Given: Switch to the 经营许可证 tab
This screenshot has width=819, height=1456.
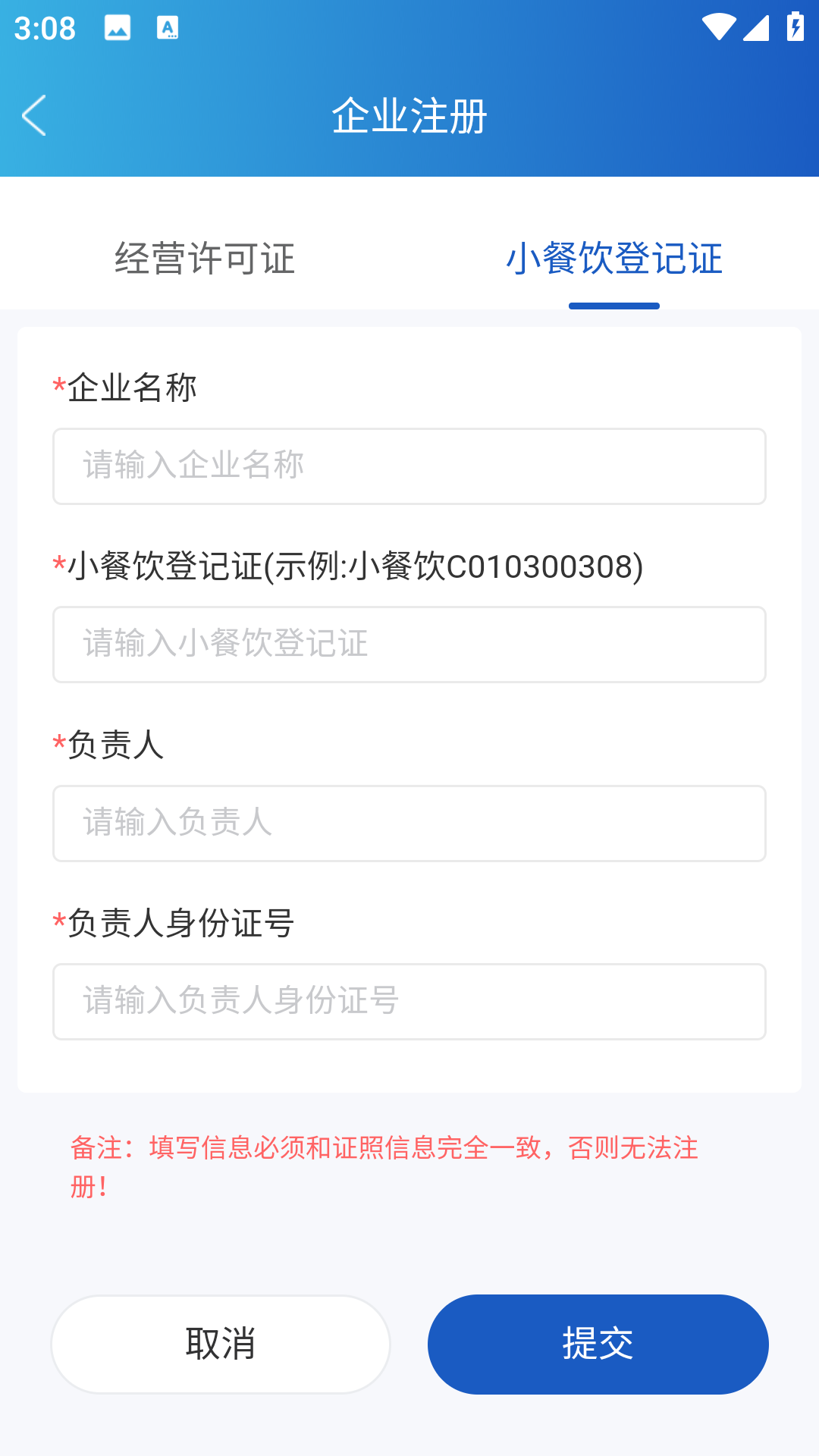Looking at the screenshot, I should pos(206,259).
